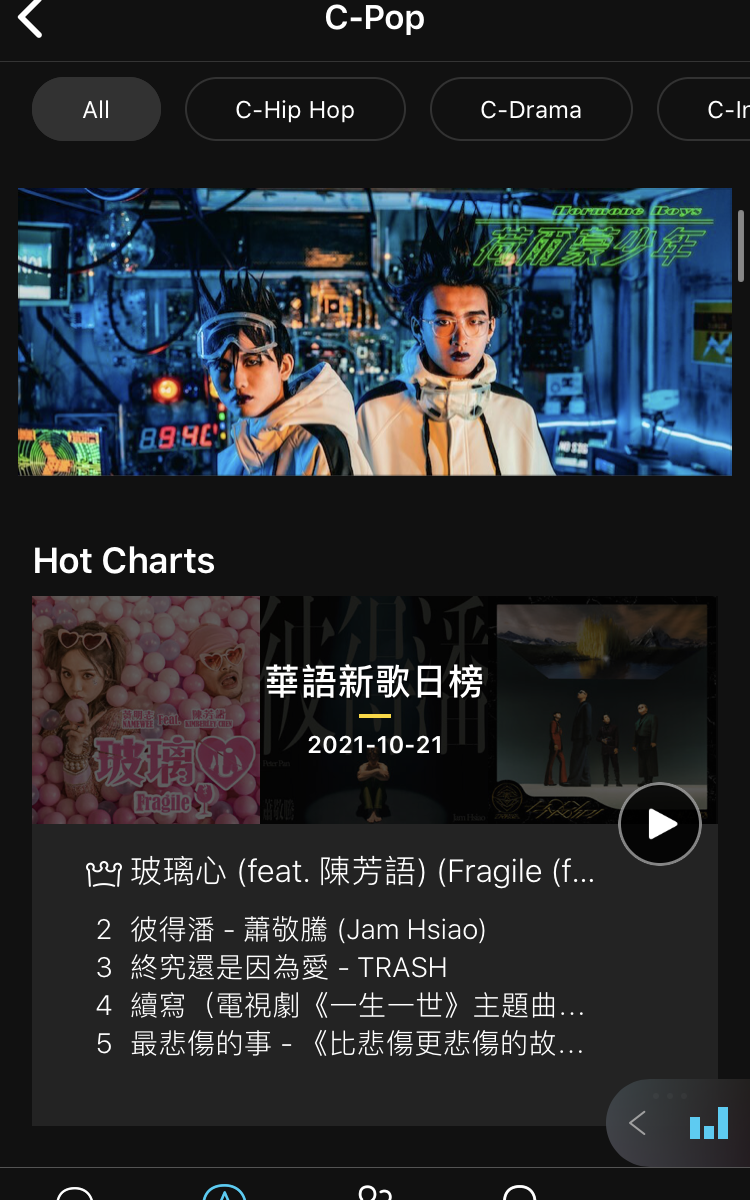Image resolution: width=750 pixels, height=1200 pixels.
Task: Open track 4, 續寫
Action: (357, 1005)
